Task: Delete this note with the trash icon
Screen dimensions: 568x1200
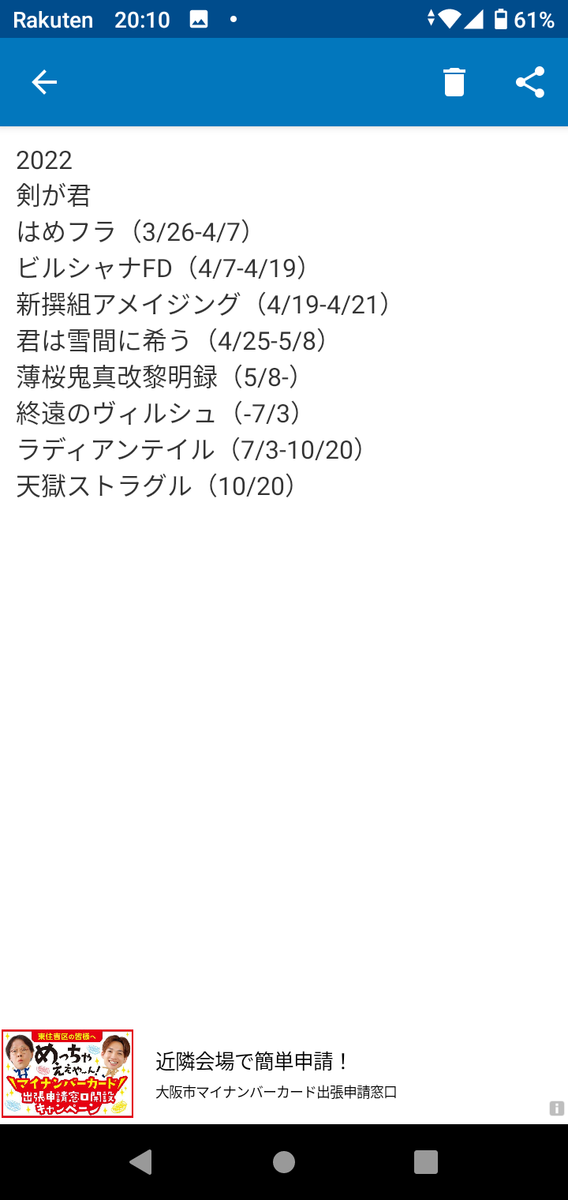Action: tap(454, 82)
